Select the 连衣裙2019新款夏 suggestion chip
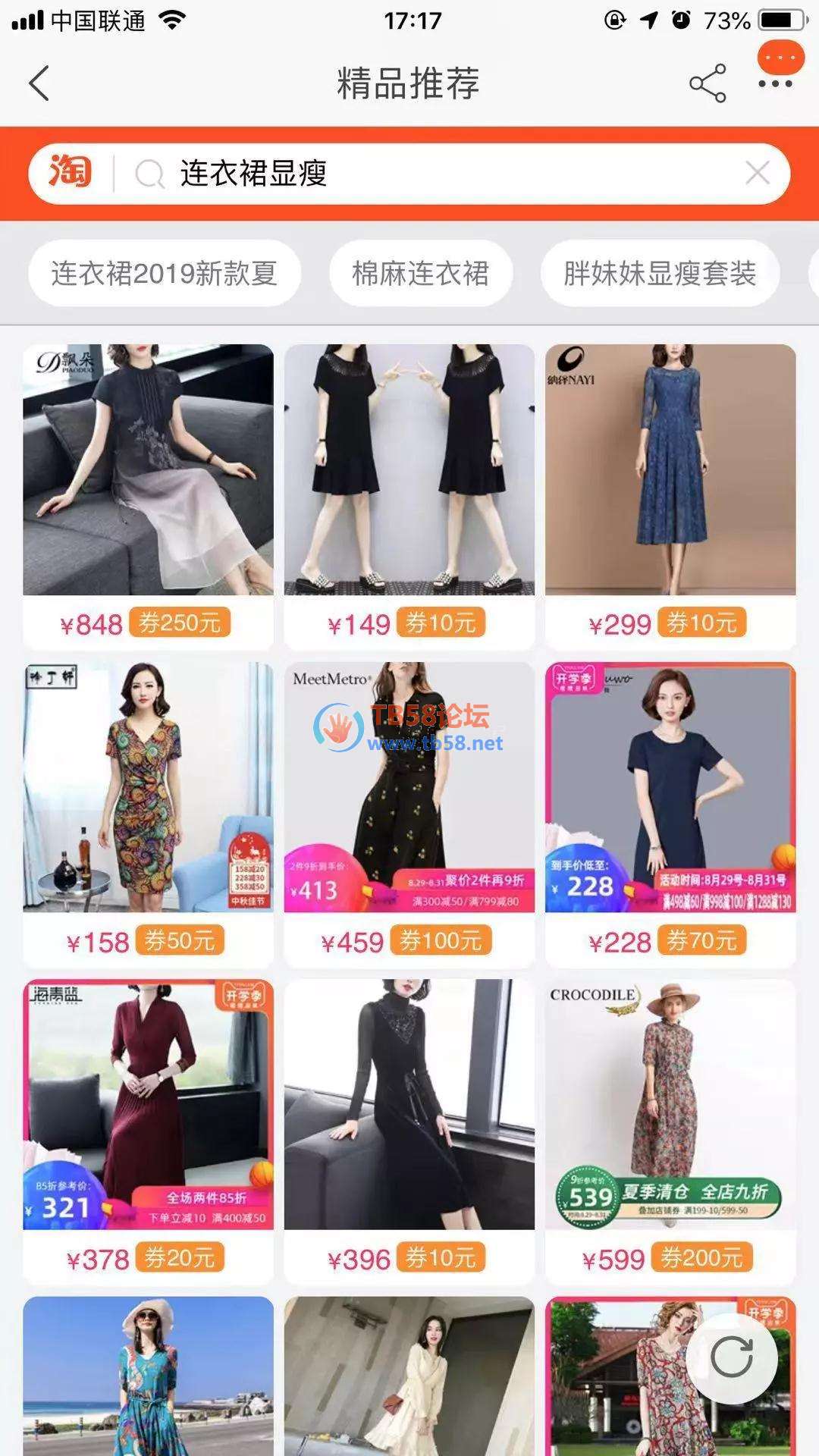Image resolution: width=819 pixels, height=1456 pixels. click(x=165, y=273)
